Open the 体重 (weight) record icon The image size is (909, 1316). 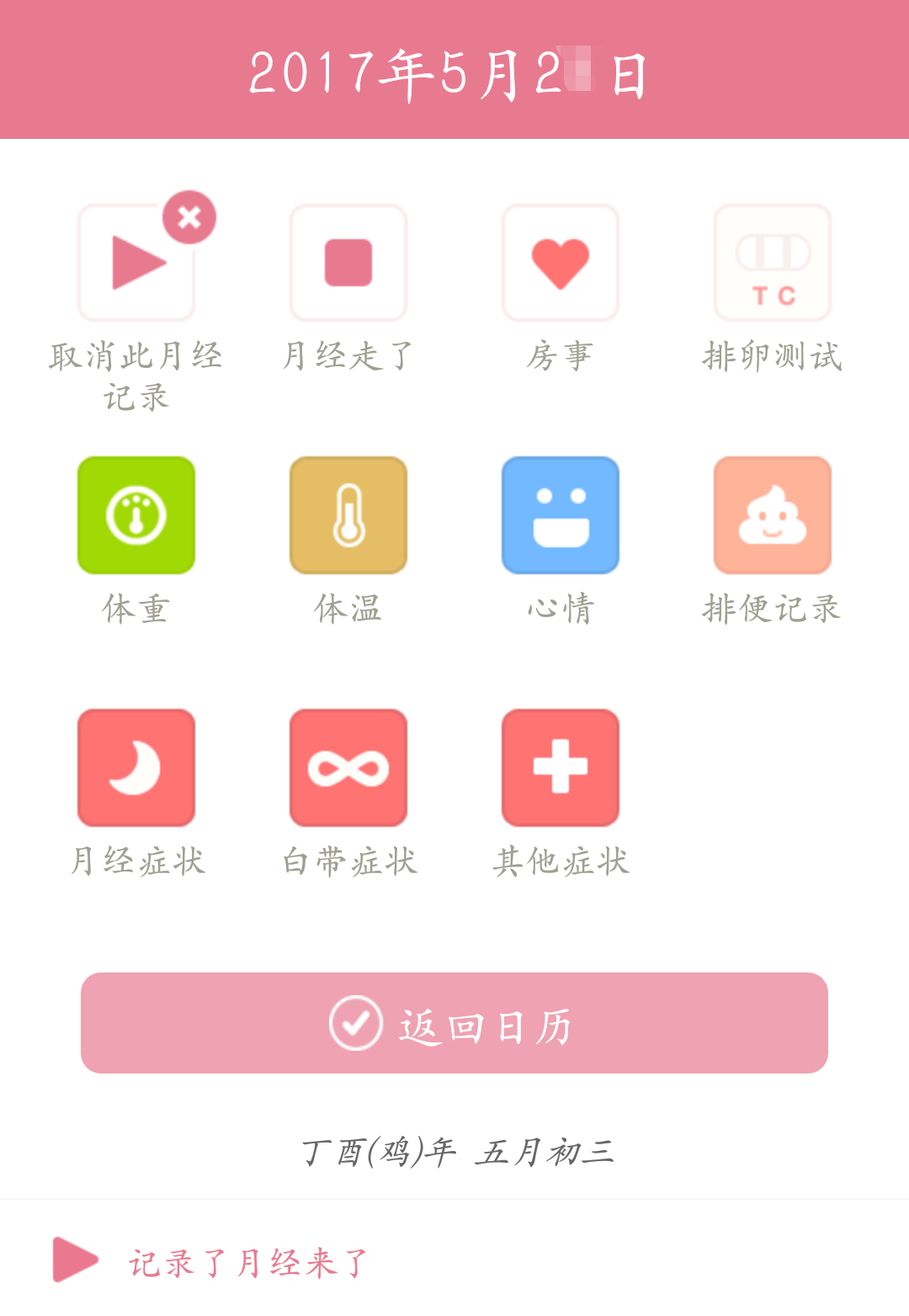click(136, 515)
